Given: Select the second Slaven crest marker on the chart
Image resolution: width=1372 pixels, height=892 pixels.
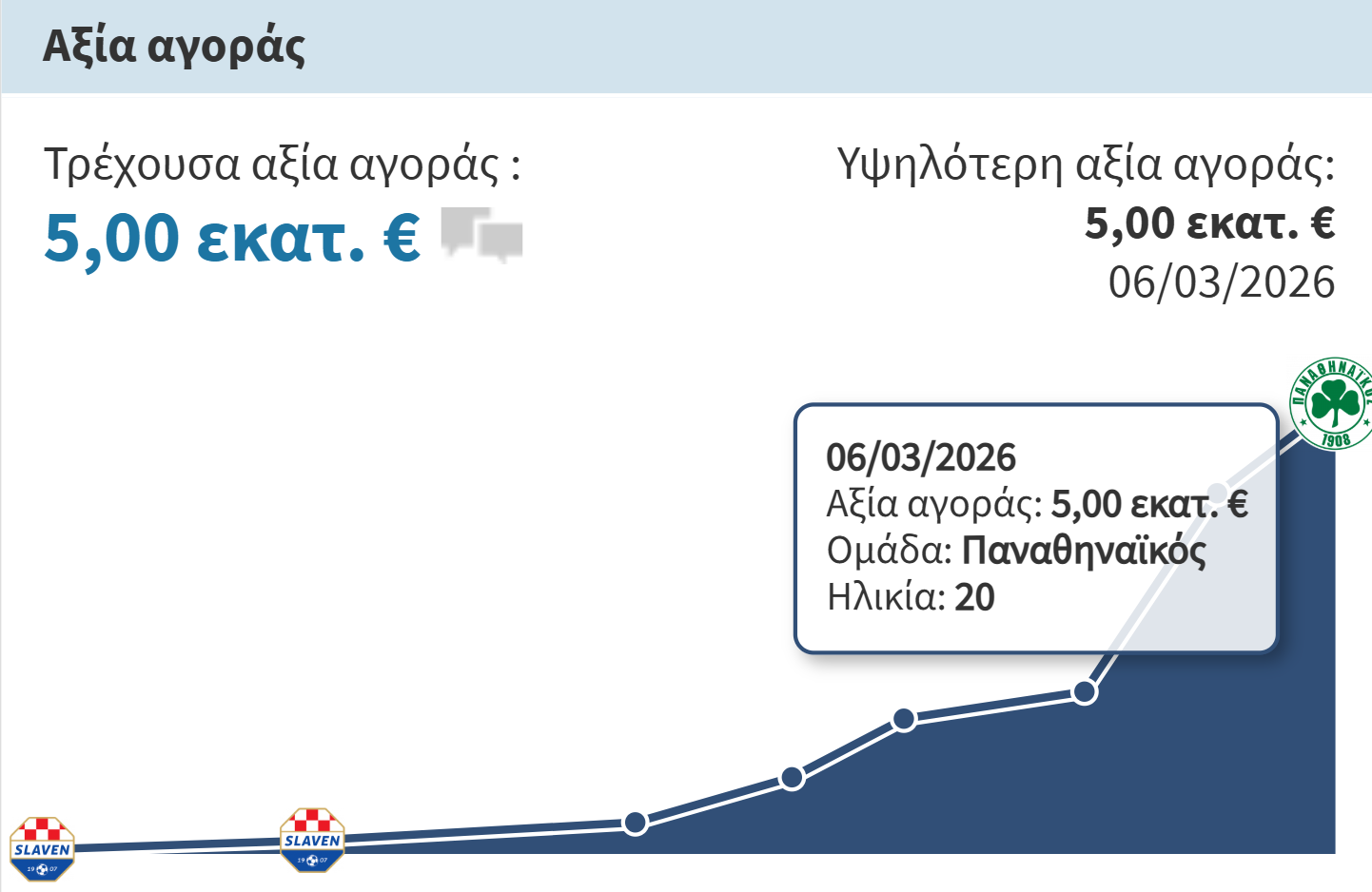Looking at the screenshot, I should [312, 840].
